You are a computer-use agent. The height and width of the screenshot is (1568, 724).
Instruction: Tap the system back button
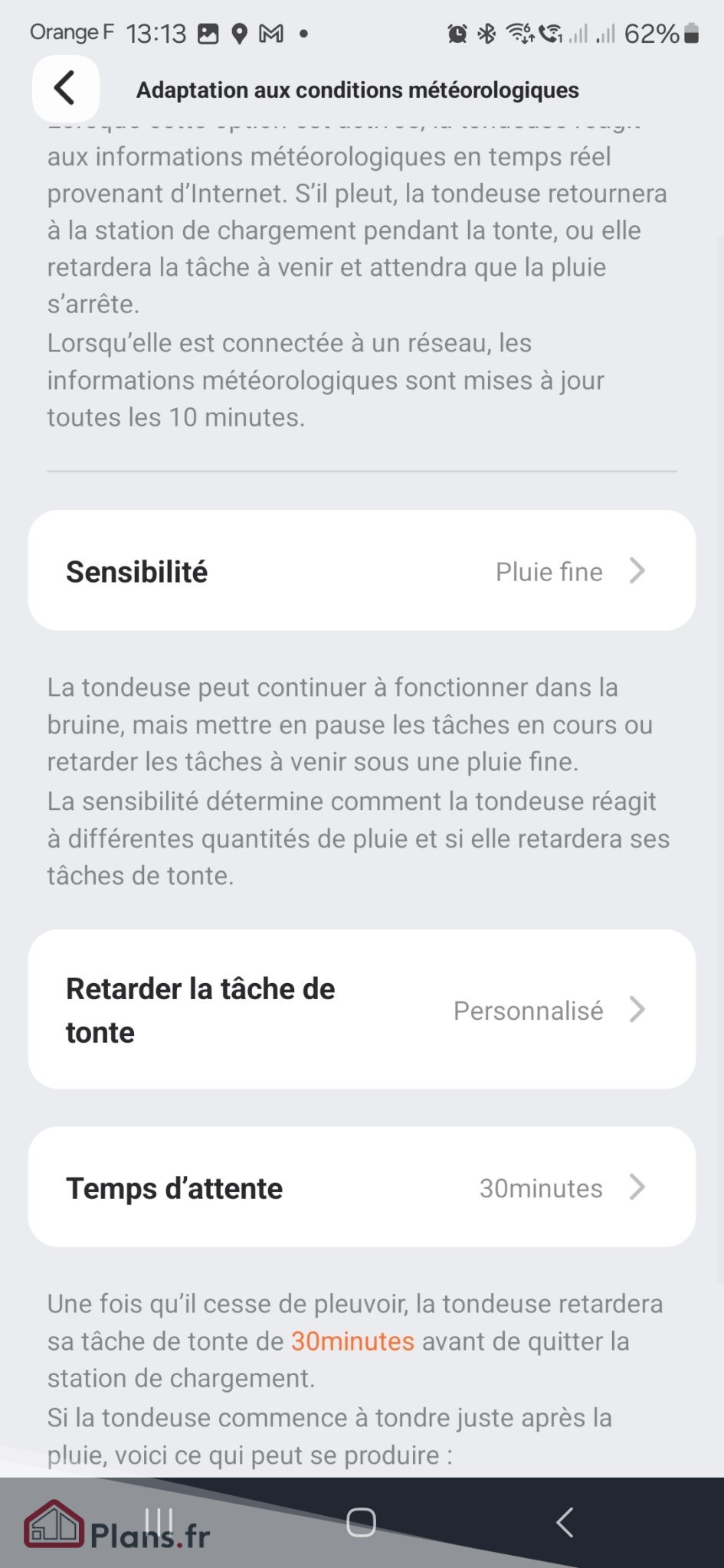tap(565, 1522)
